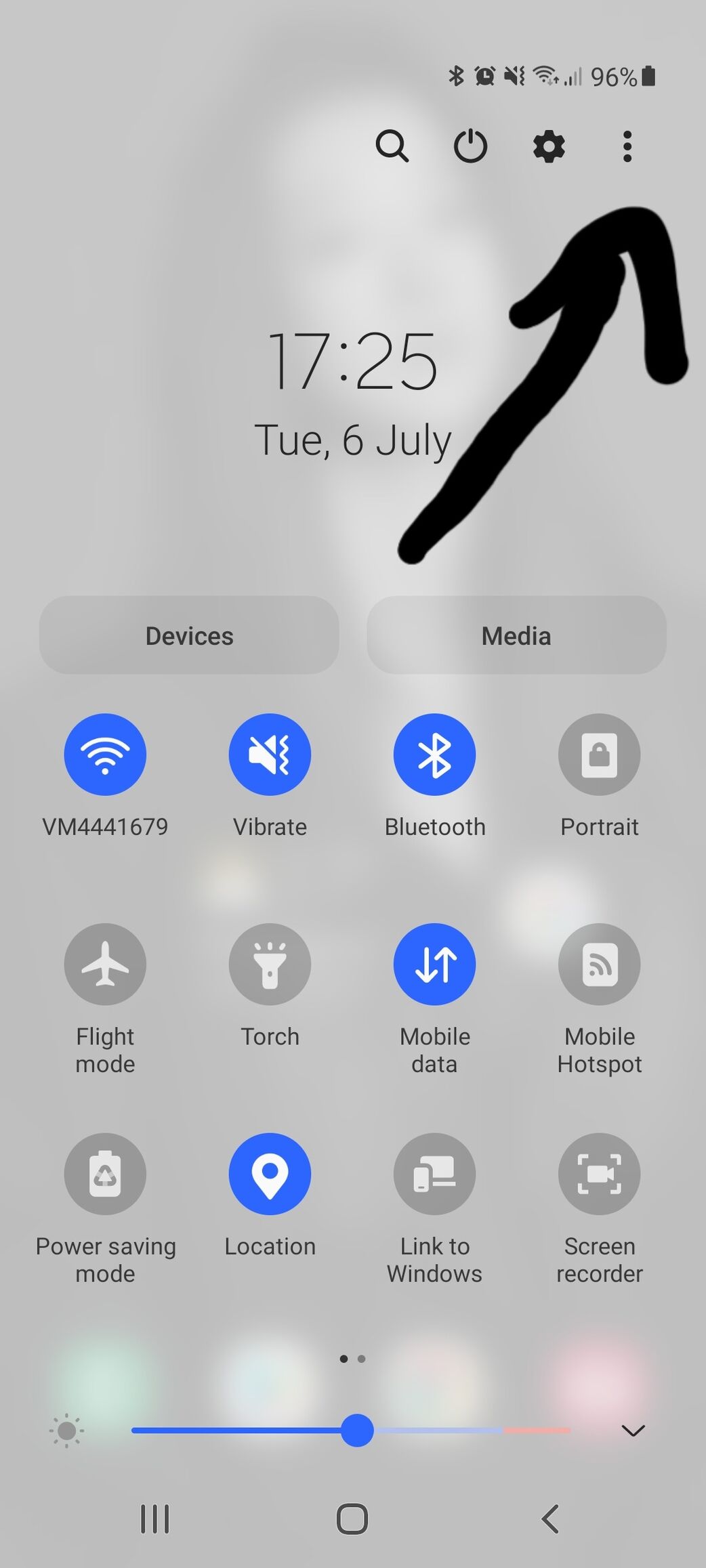Screen dimensions: 706x1568
Task: Open the Devices panel
Action: click(189, 635)
